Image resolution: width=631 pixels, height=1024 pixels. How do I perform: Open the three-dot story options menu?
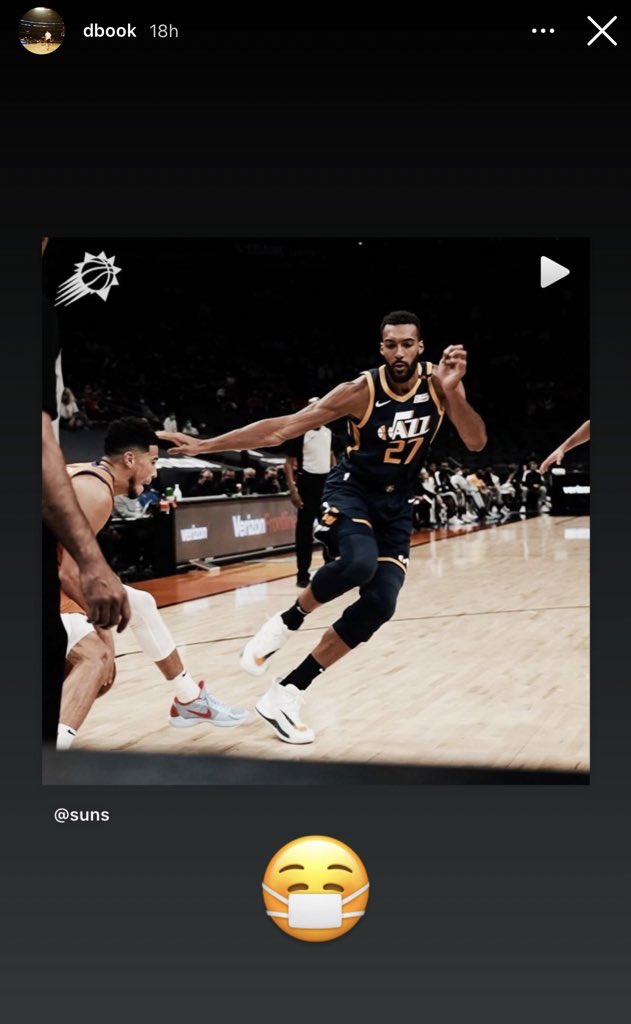tap(543, 31)
